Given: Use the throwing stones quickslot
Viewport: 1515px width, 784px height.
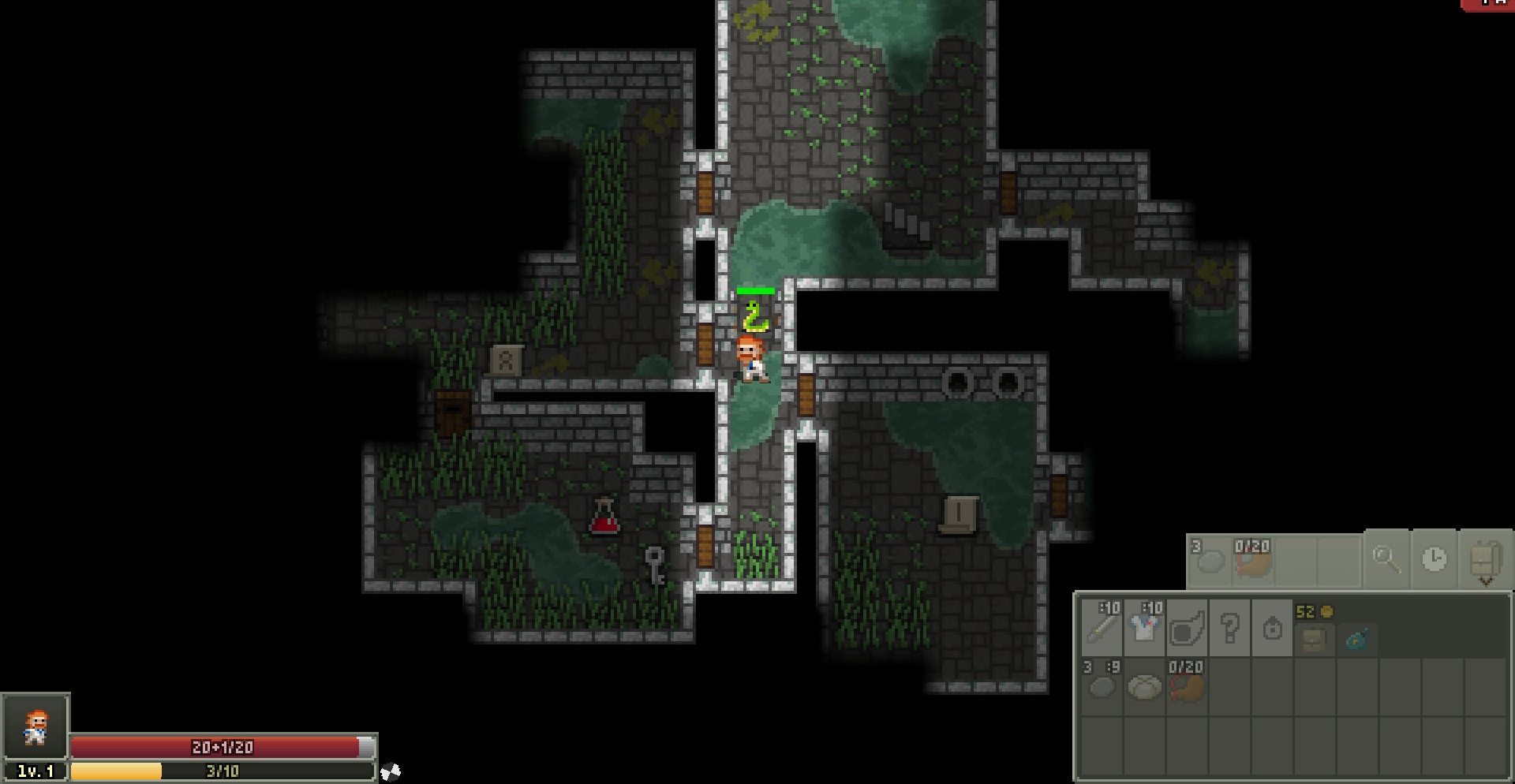Looking at the screenshot, I should (1209, 559).
